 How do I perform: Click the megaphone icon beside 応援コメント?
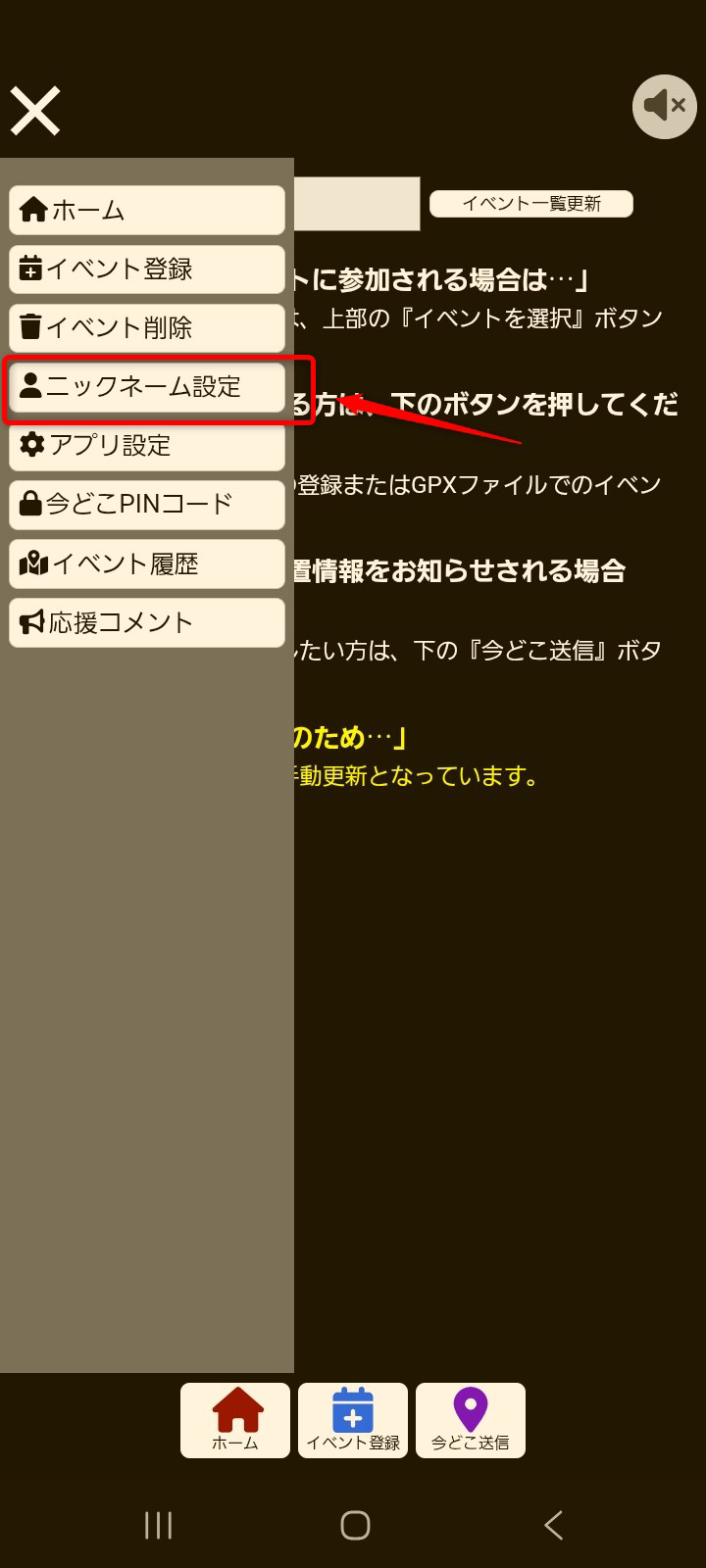point(30,621)
